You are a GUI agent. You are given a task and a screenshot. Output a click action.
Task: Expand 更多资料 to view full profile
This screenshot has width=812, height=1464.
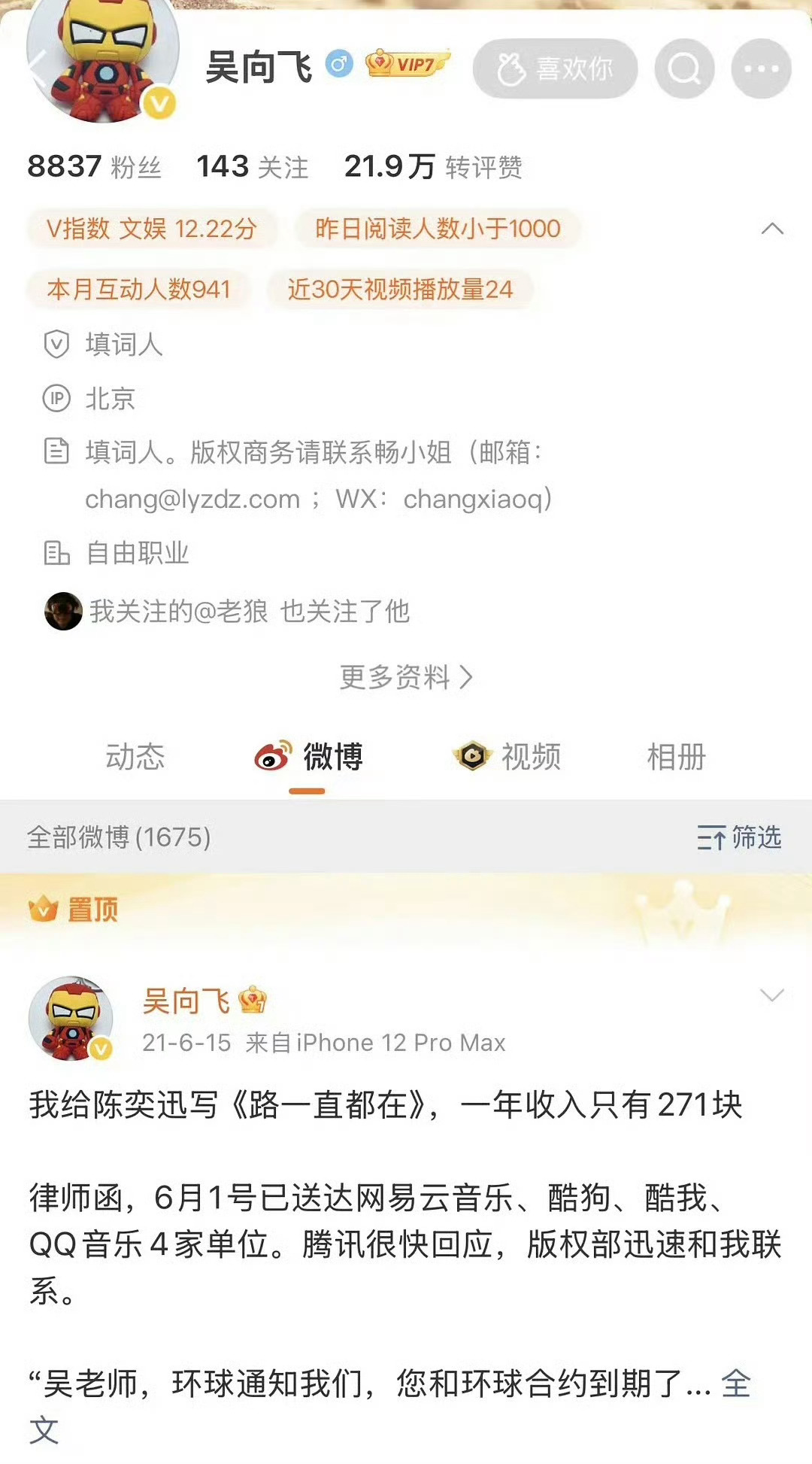click(404, 678)
